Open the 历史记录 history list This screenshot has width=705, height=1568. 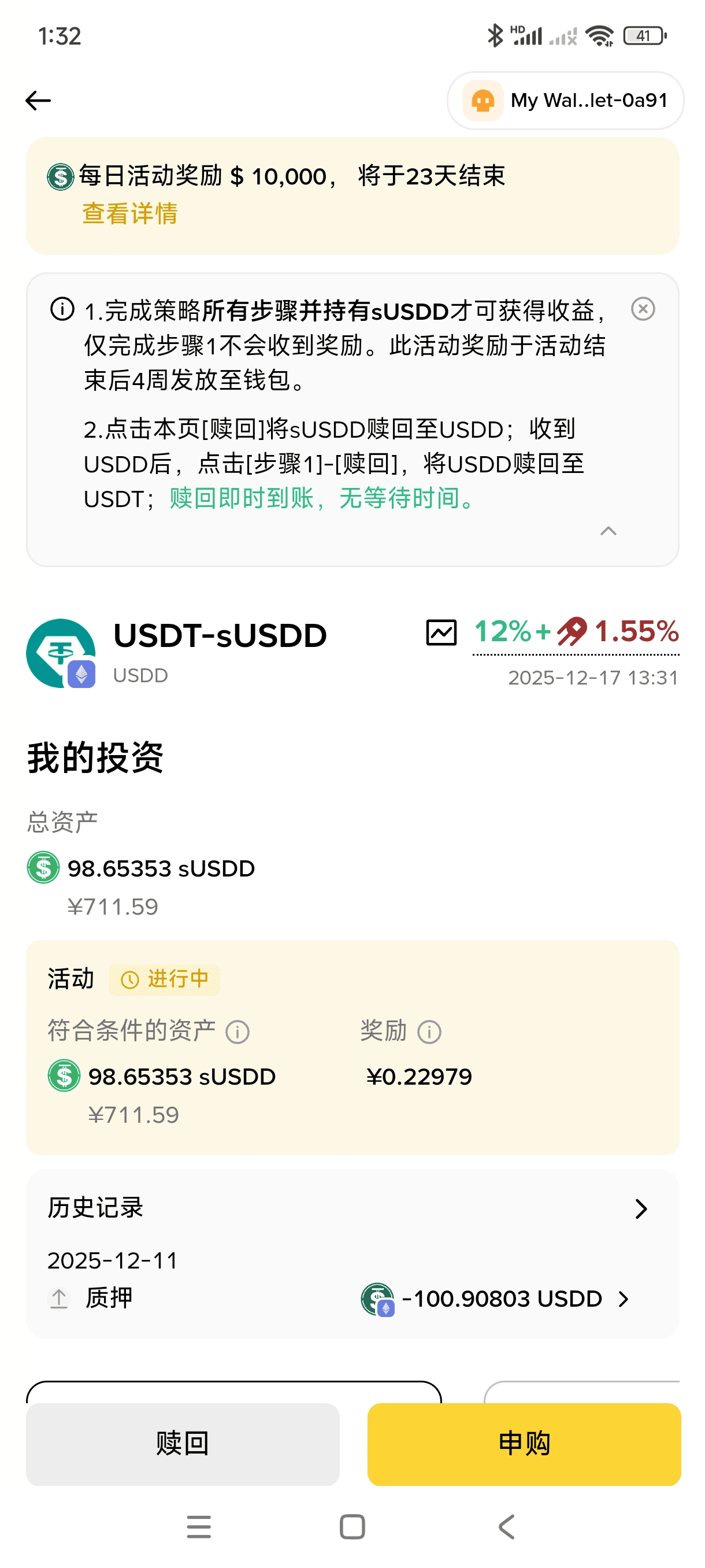(x=640, y=1209)
